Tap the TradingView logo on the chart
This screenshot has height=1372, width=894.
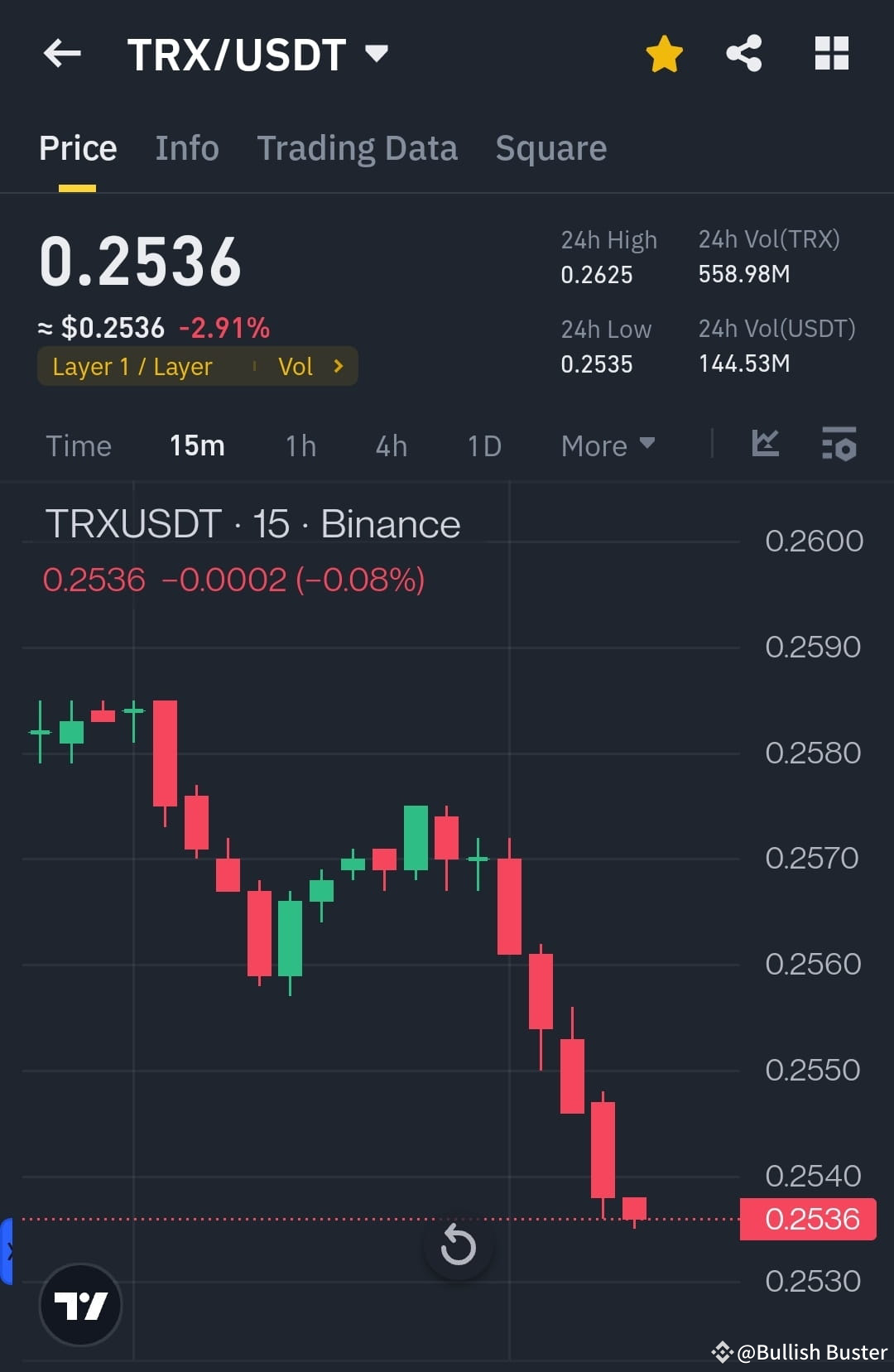click(80, 1304)
